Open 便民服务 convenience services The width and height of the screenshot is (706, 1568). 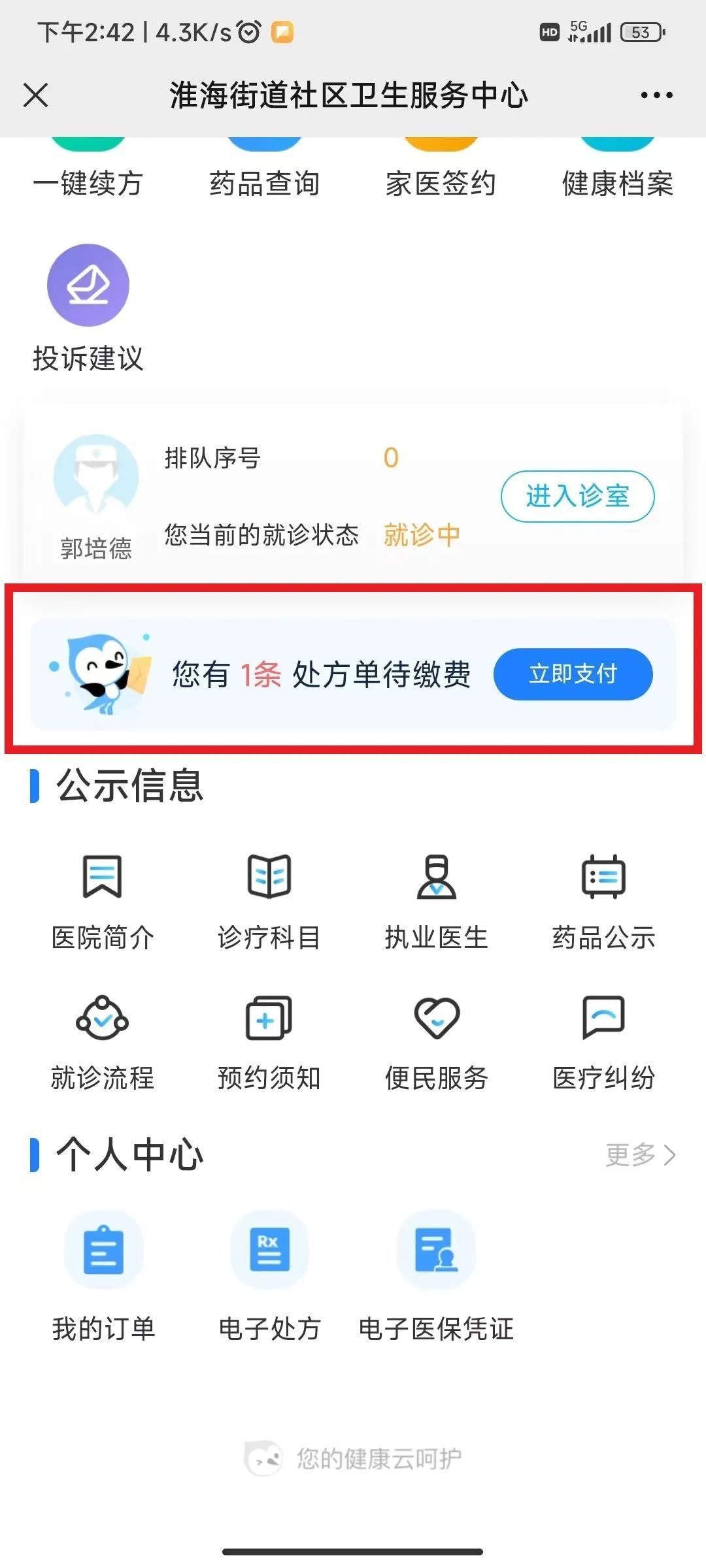pyautogui.click(x=436, y=1041)
